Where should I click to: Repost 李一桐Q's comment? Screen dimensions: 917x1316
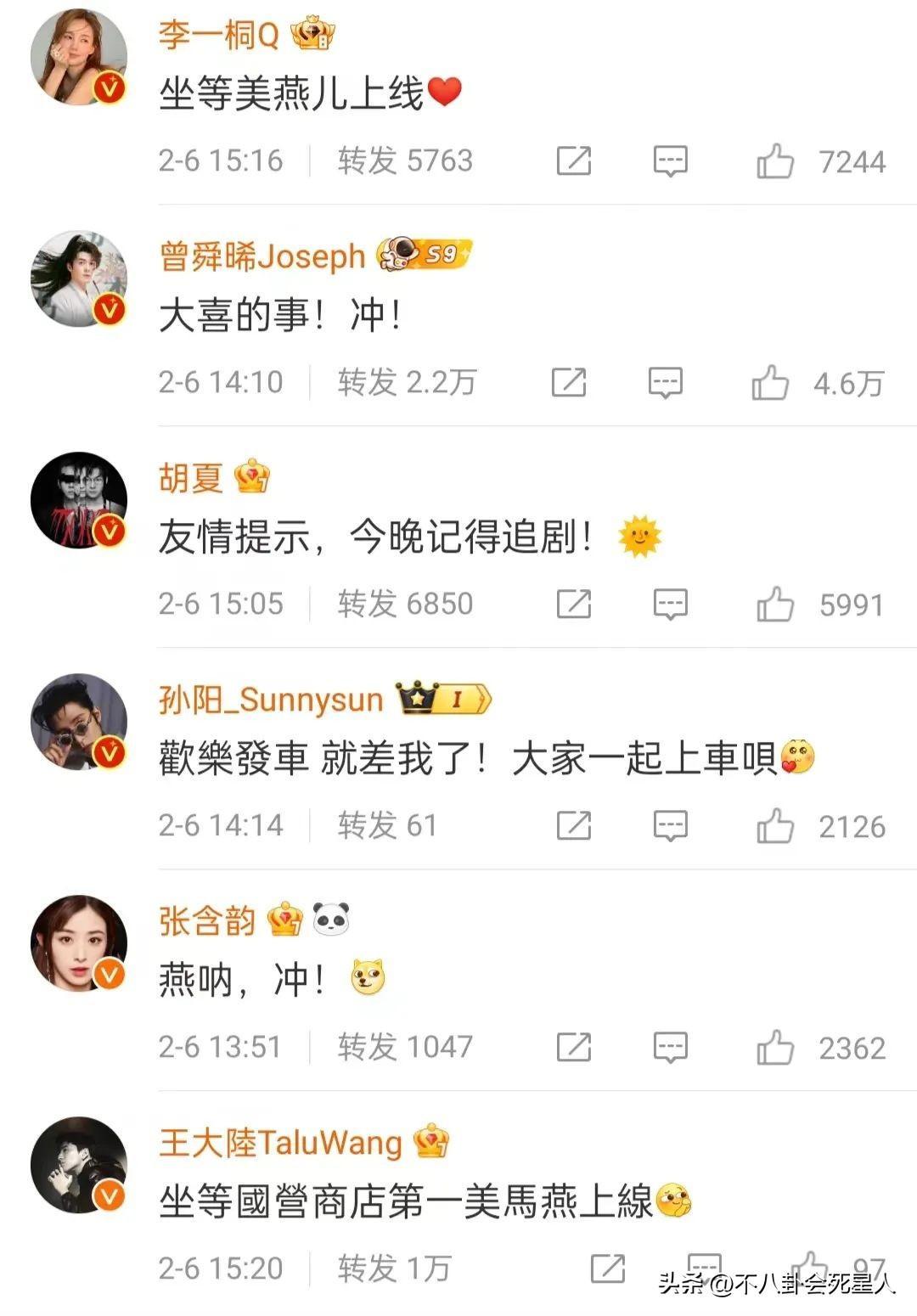[x=573, y=160]
